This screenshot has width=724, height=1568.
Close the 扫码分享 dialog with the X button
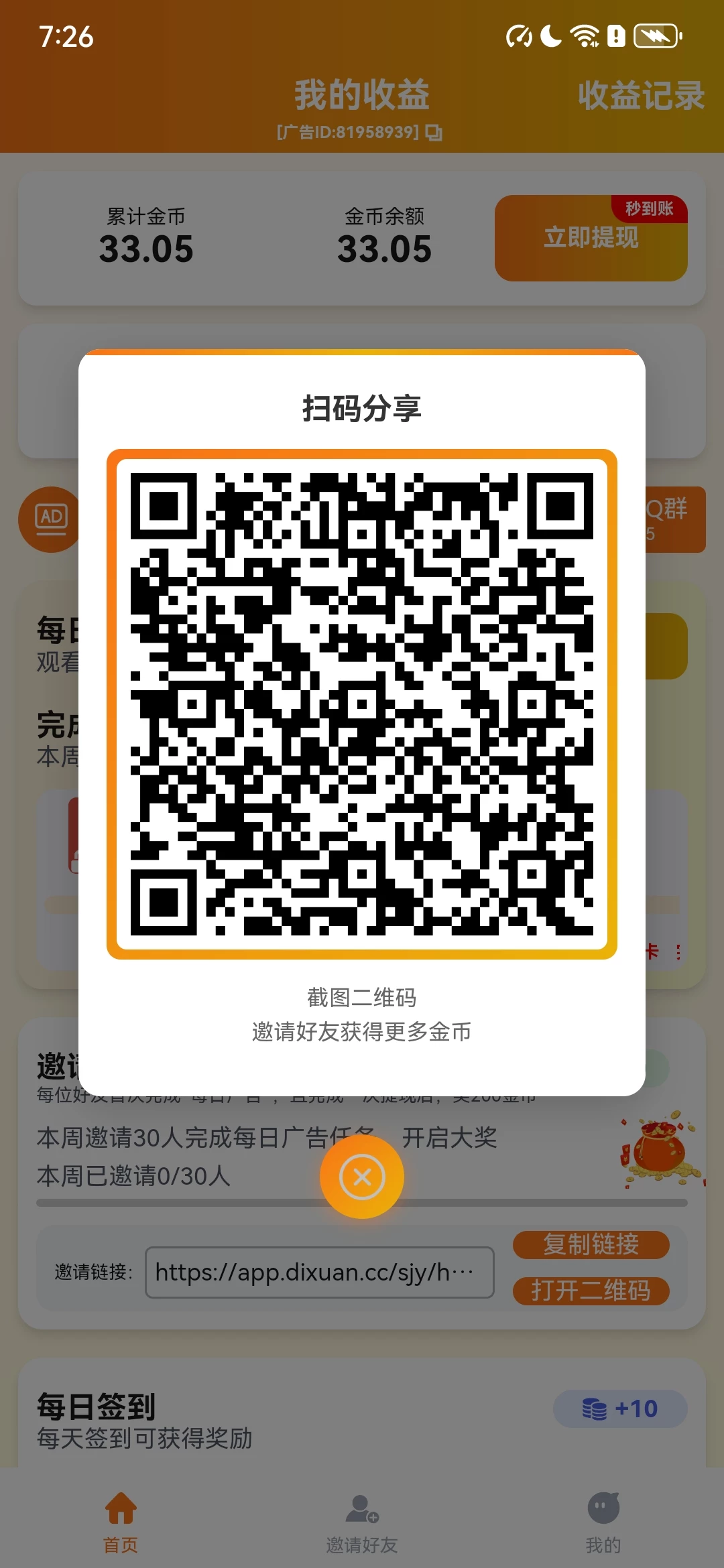pos(362,1176)
